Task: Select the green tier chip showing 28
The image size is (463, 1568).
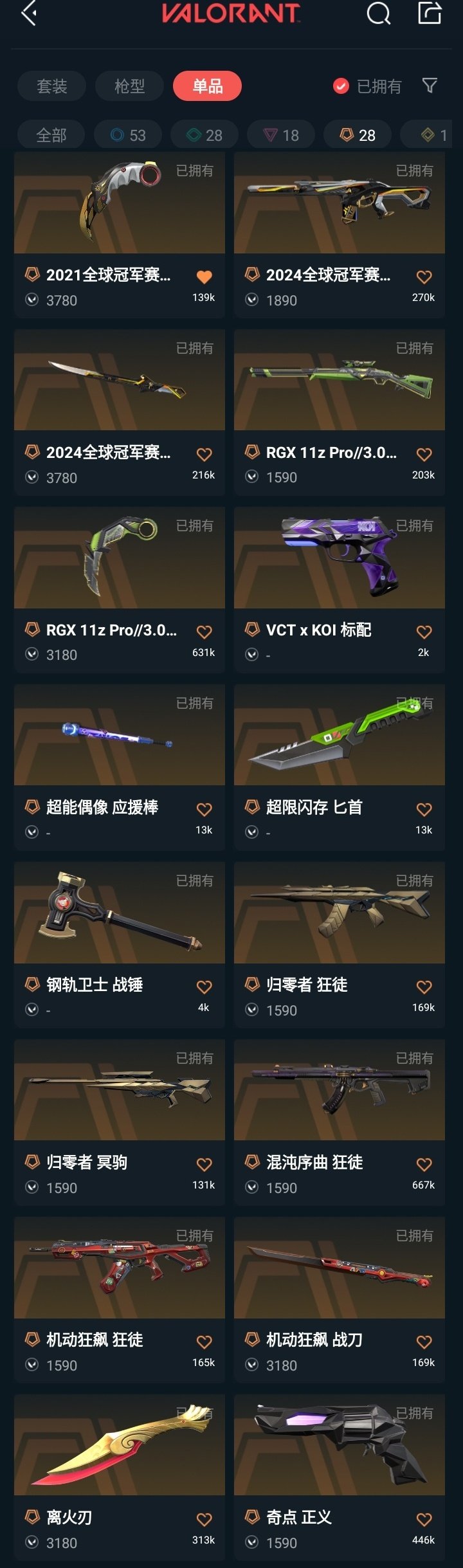Action: point(204,135)
